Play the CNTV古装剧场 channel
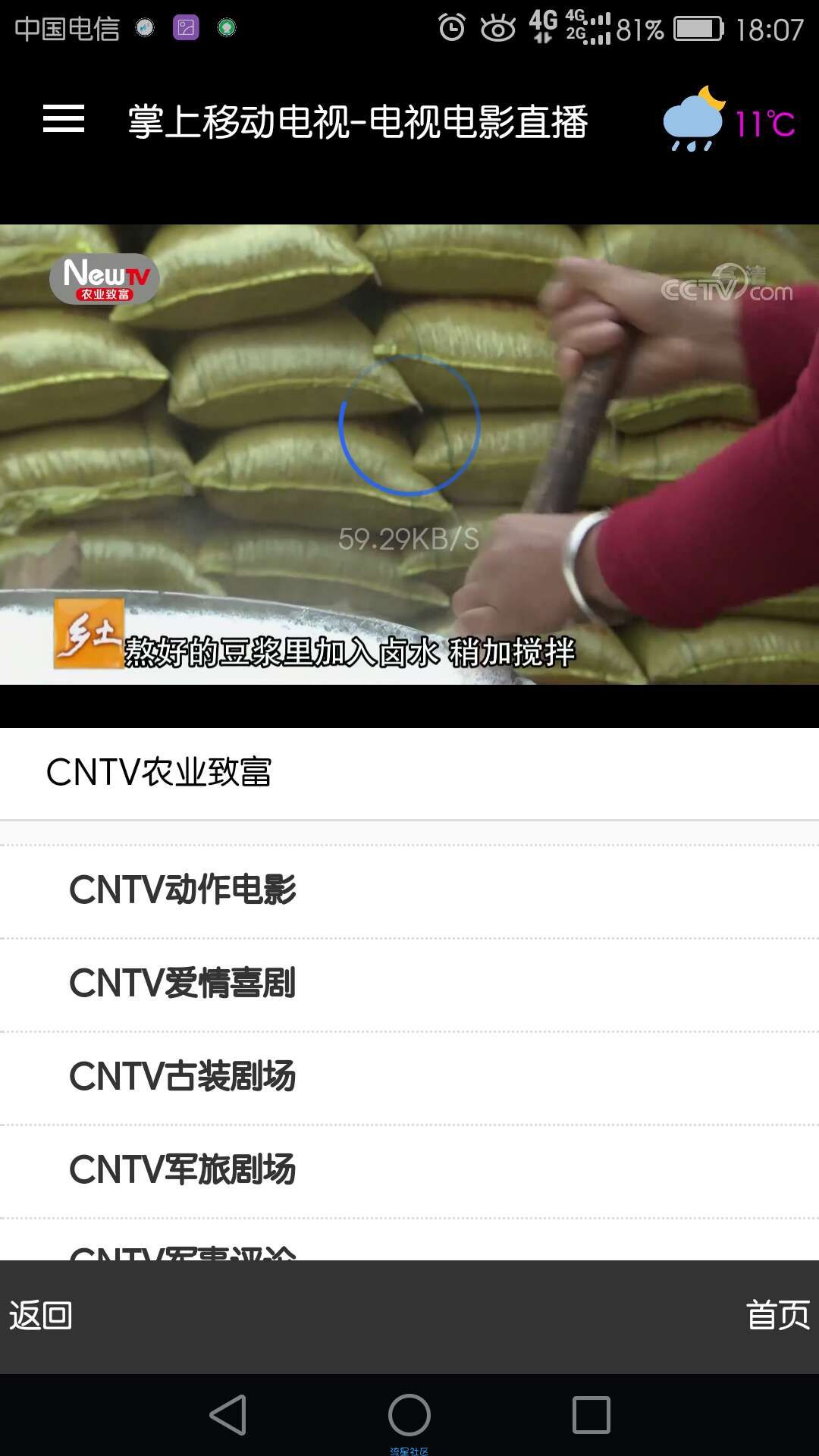 pos(182,1077)
